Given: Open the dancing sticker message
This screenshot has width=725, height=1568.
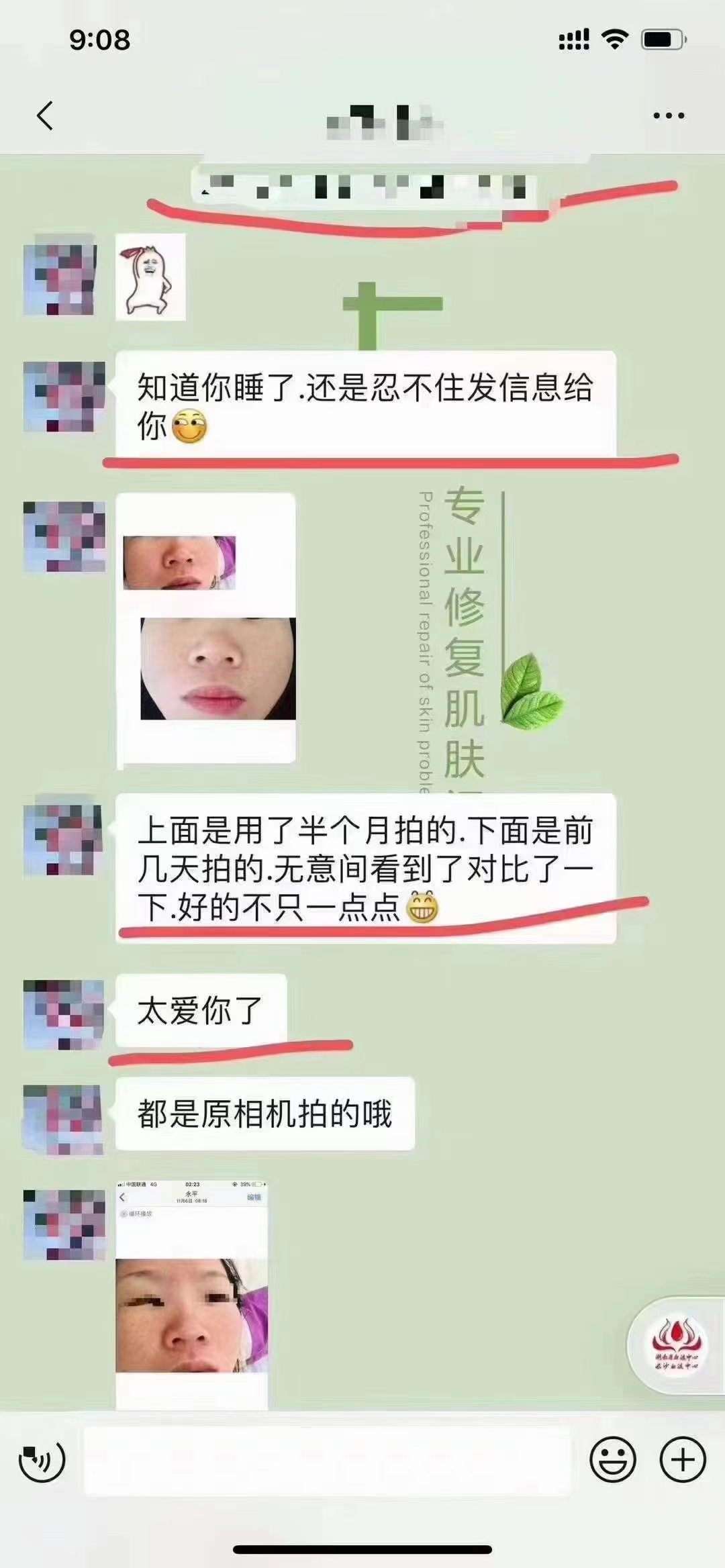Looking at the screenshot, I should point(150,277).
